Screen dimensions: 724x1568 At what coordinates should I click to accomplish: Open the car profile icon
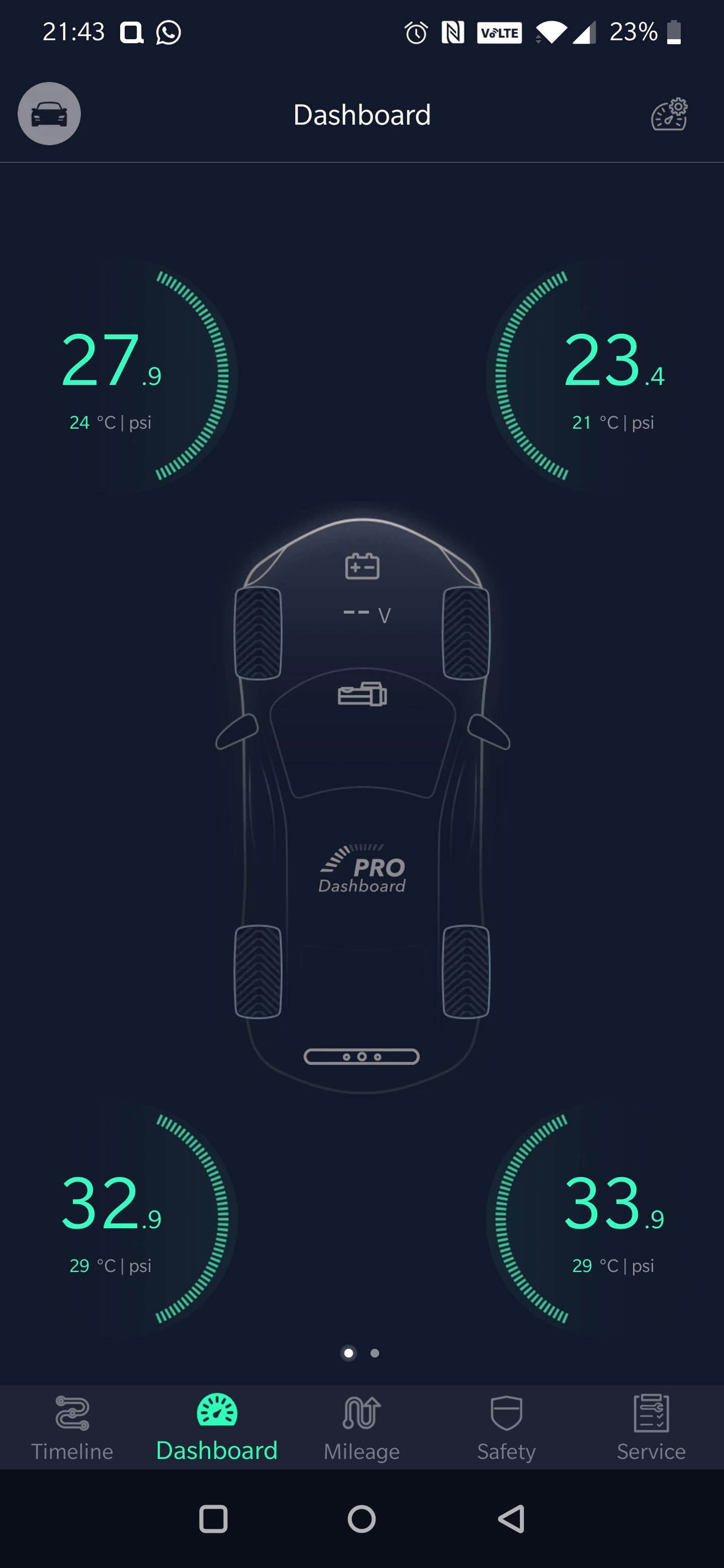pyautogui.click(x=49, y=114)
